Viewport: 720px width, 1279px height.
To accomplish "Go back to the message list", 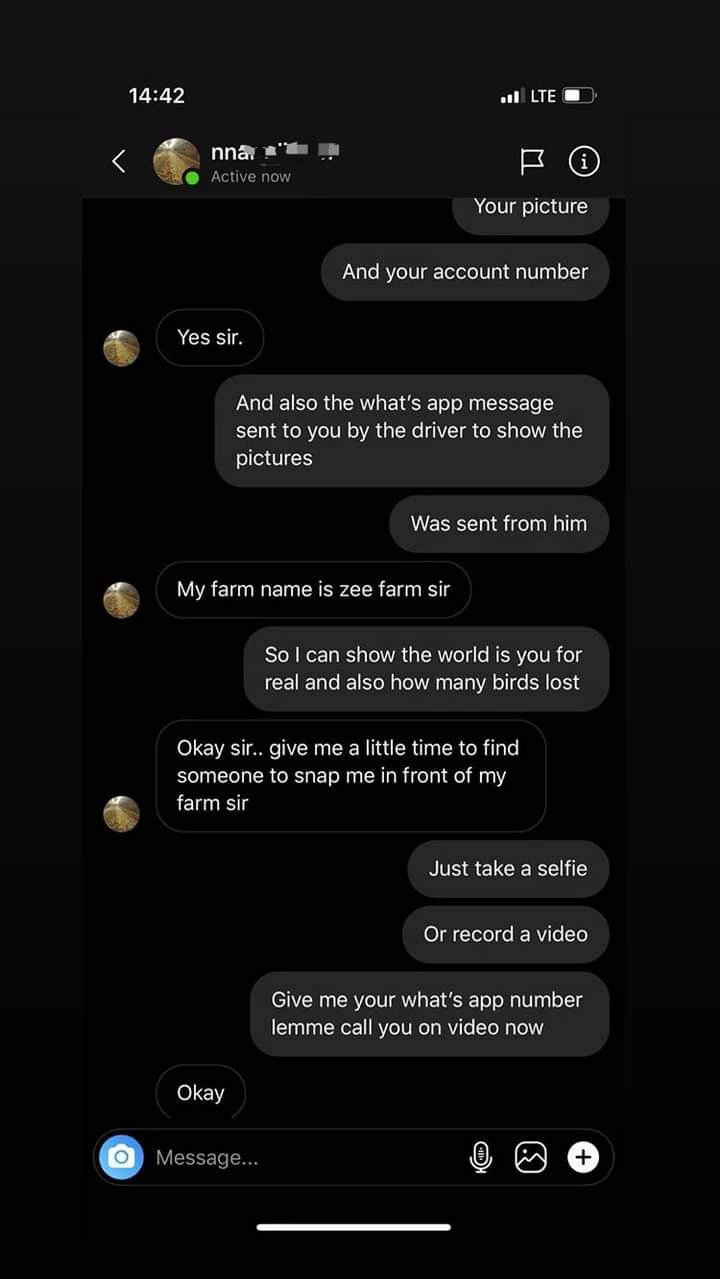I will pyautogui.click(x=119, y=161).
